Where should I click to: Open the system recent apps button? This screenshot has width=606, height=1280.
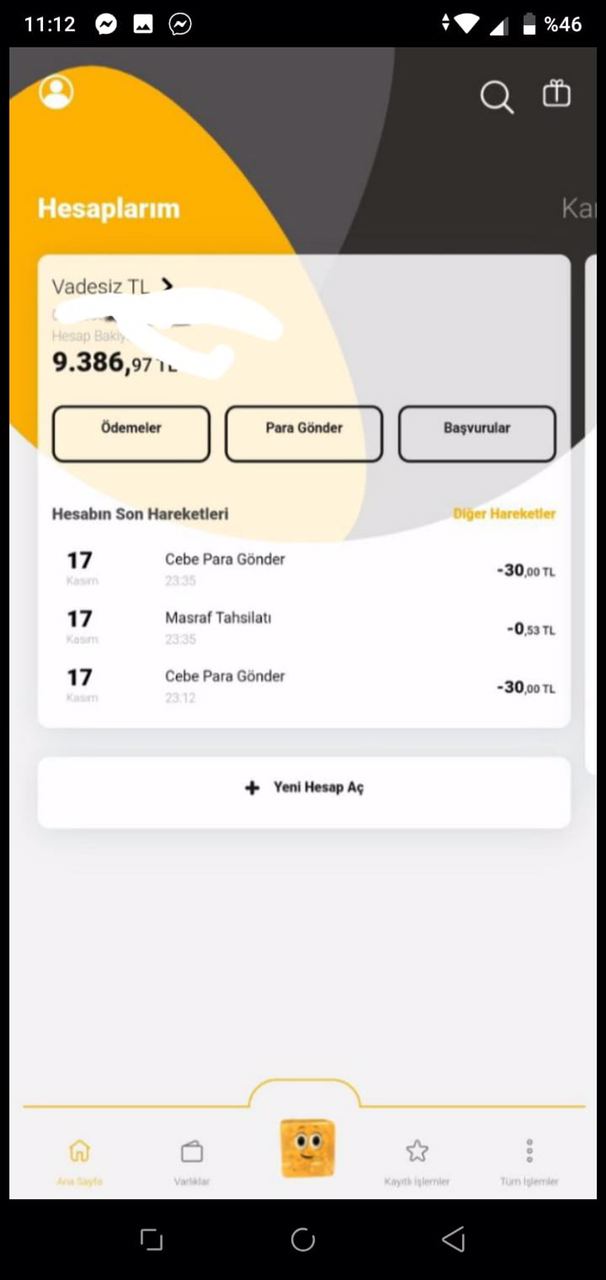click(x=151, y=1240)
